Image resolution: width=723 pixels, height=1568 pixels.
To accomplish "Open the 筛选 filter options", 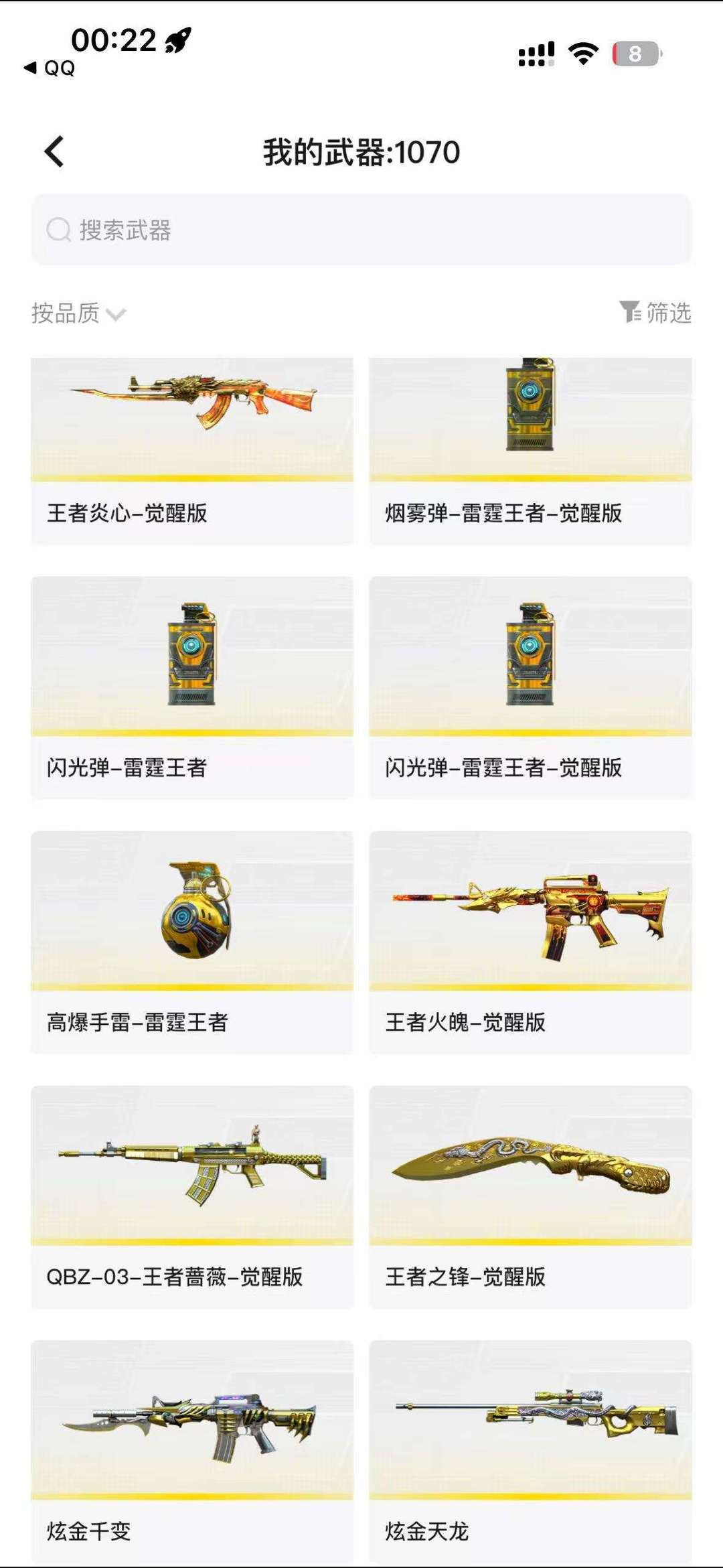I will pos(666,312).
